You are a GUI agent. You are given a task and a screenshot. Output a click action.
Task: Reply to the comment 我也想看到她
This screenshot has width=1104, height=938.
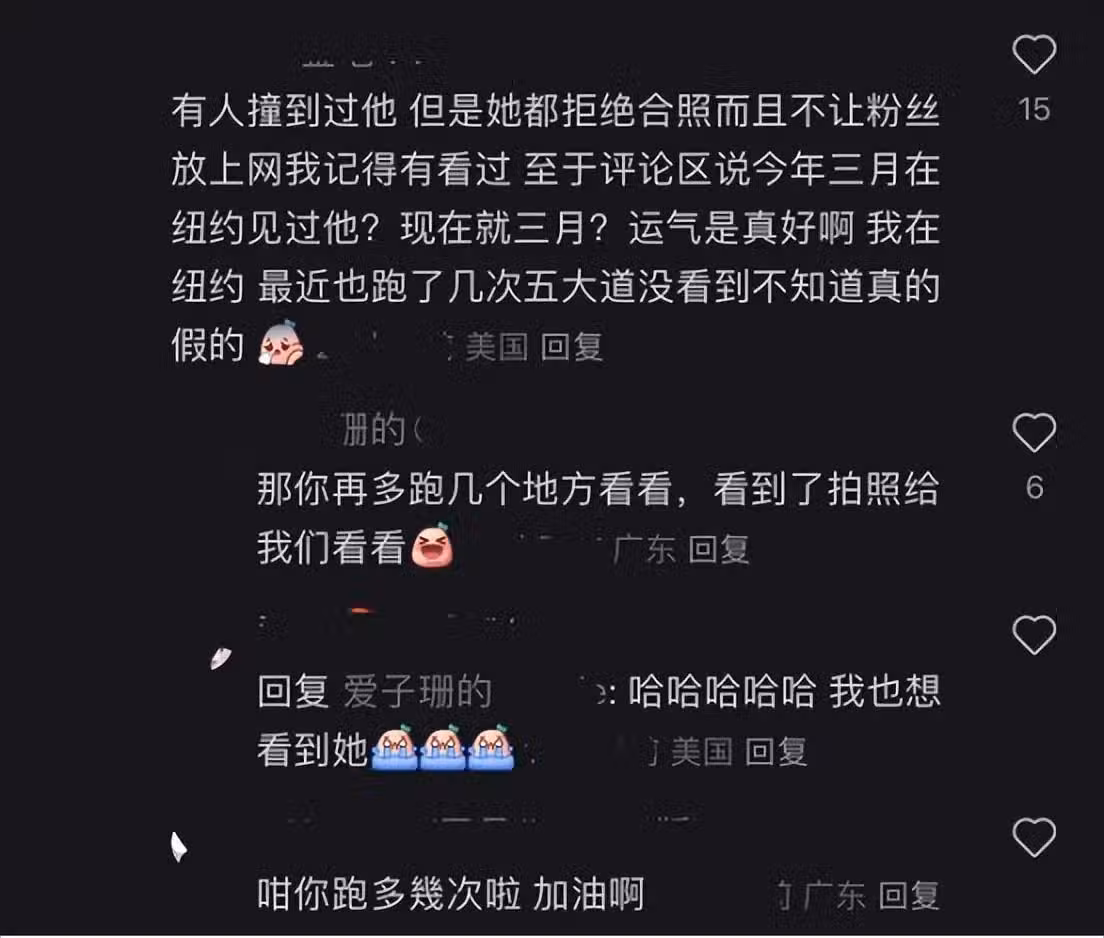776,751
